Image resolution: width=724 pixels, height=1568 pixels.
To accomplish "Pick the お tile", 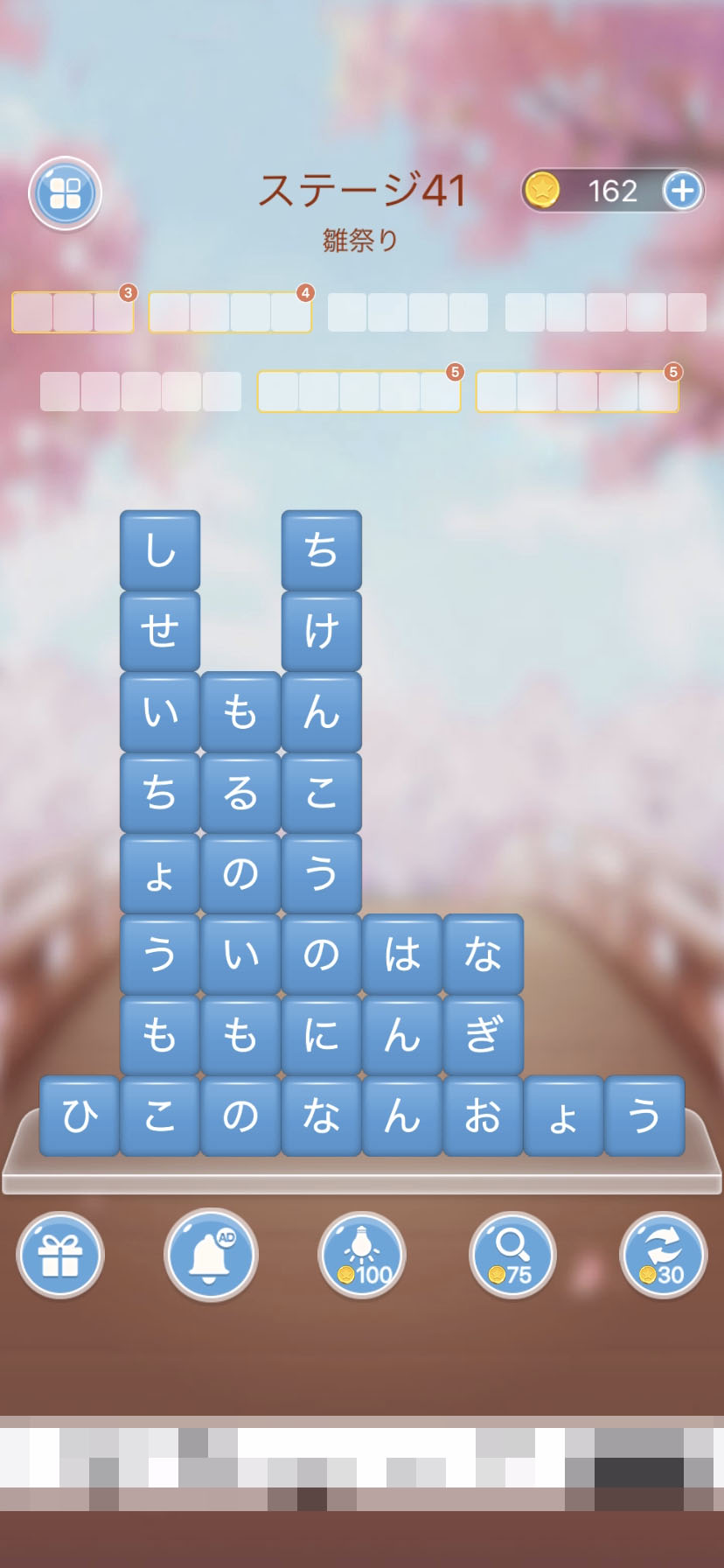I will pyautogui.click(x=483, y=1116).
